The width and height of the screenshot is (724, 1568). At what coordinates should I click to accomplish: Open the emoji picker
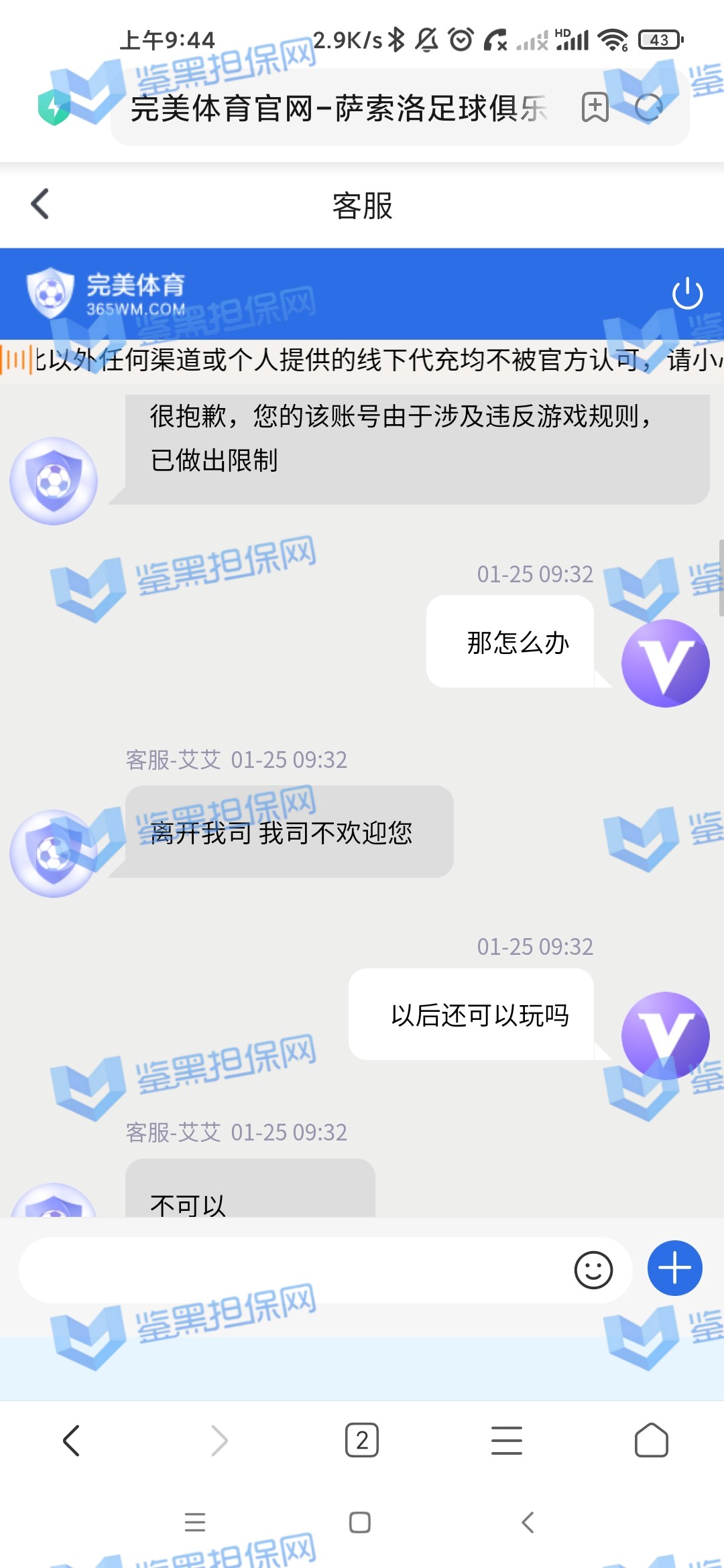pos(593,1270)
